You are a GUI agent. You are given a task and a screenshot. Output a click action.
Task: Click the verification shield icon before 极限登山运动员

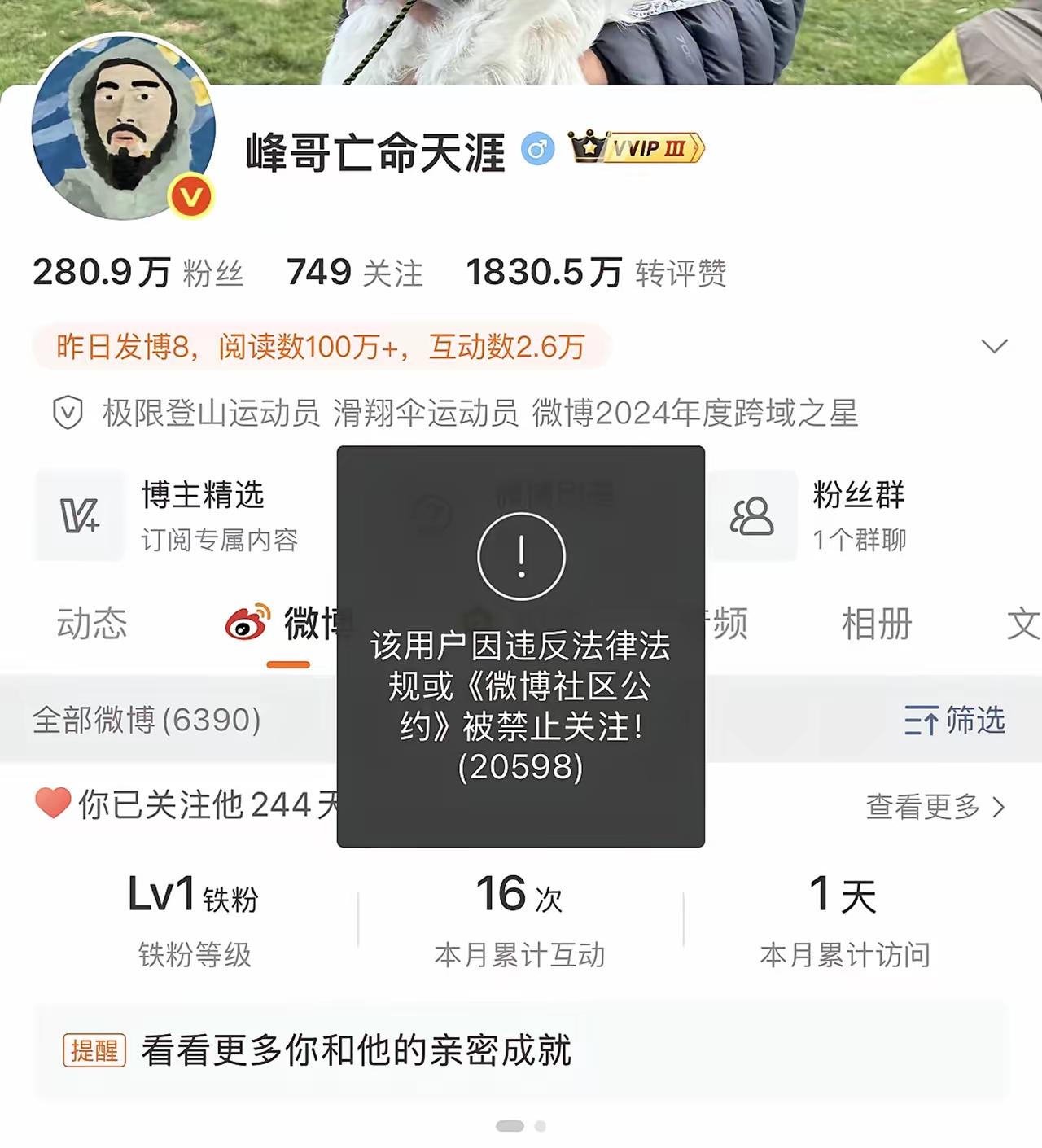68,414
